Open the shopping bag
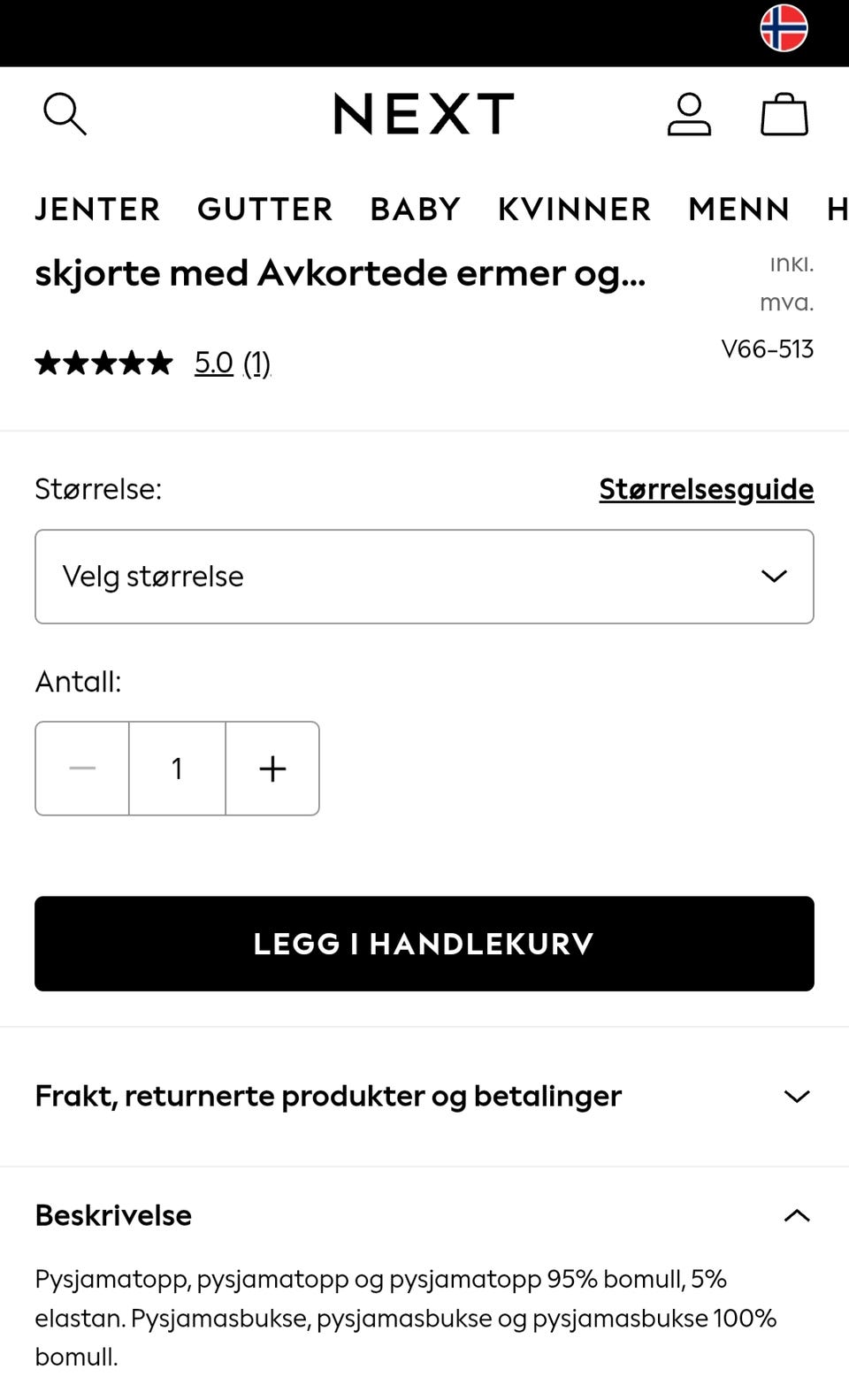849x1400 pixels. click(784, 114)
